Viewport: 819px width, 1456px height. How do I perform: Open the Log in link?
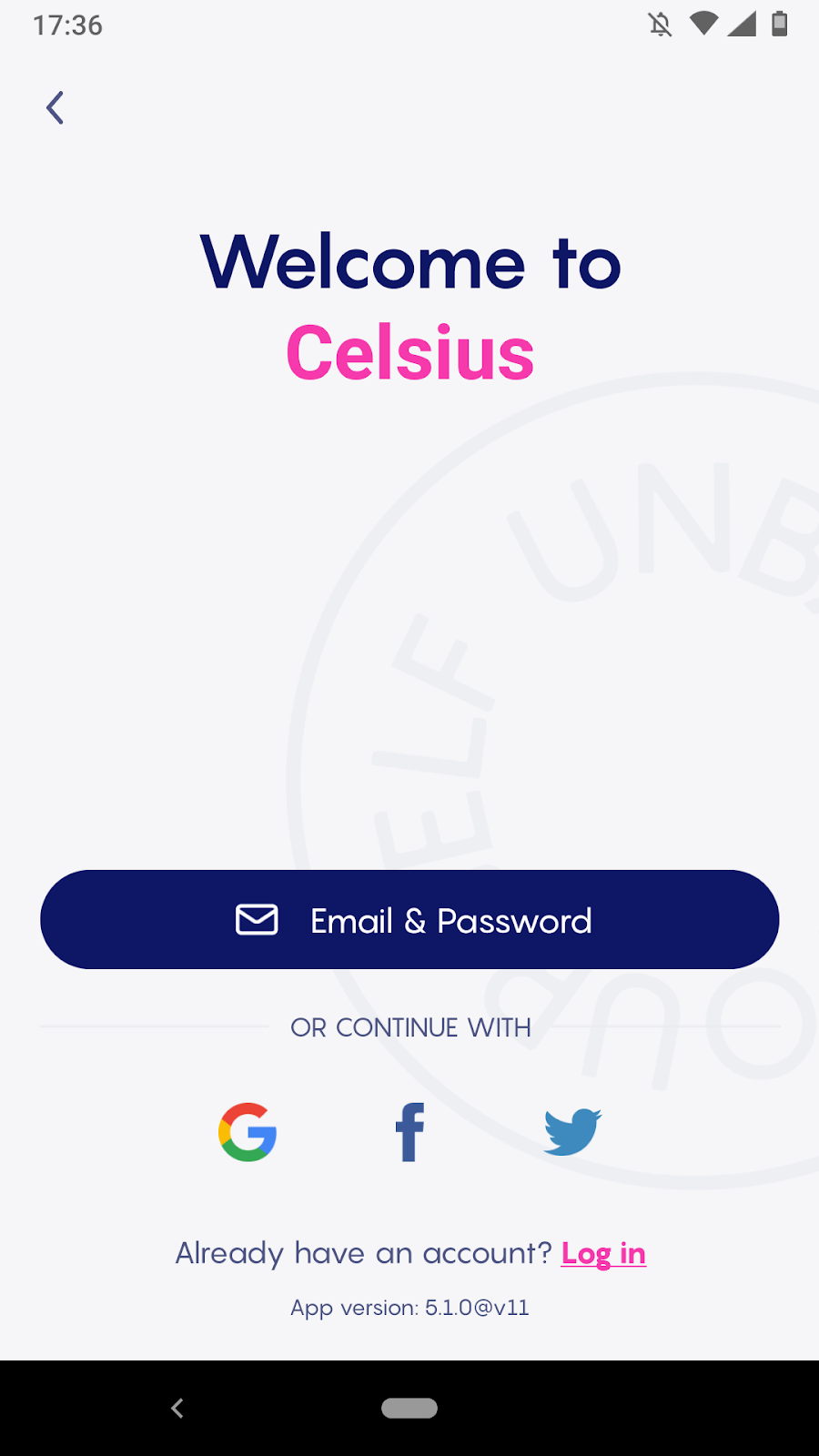pyautogui.click(x=603, y=1253)
